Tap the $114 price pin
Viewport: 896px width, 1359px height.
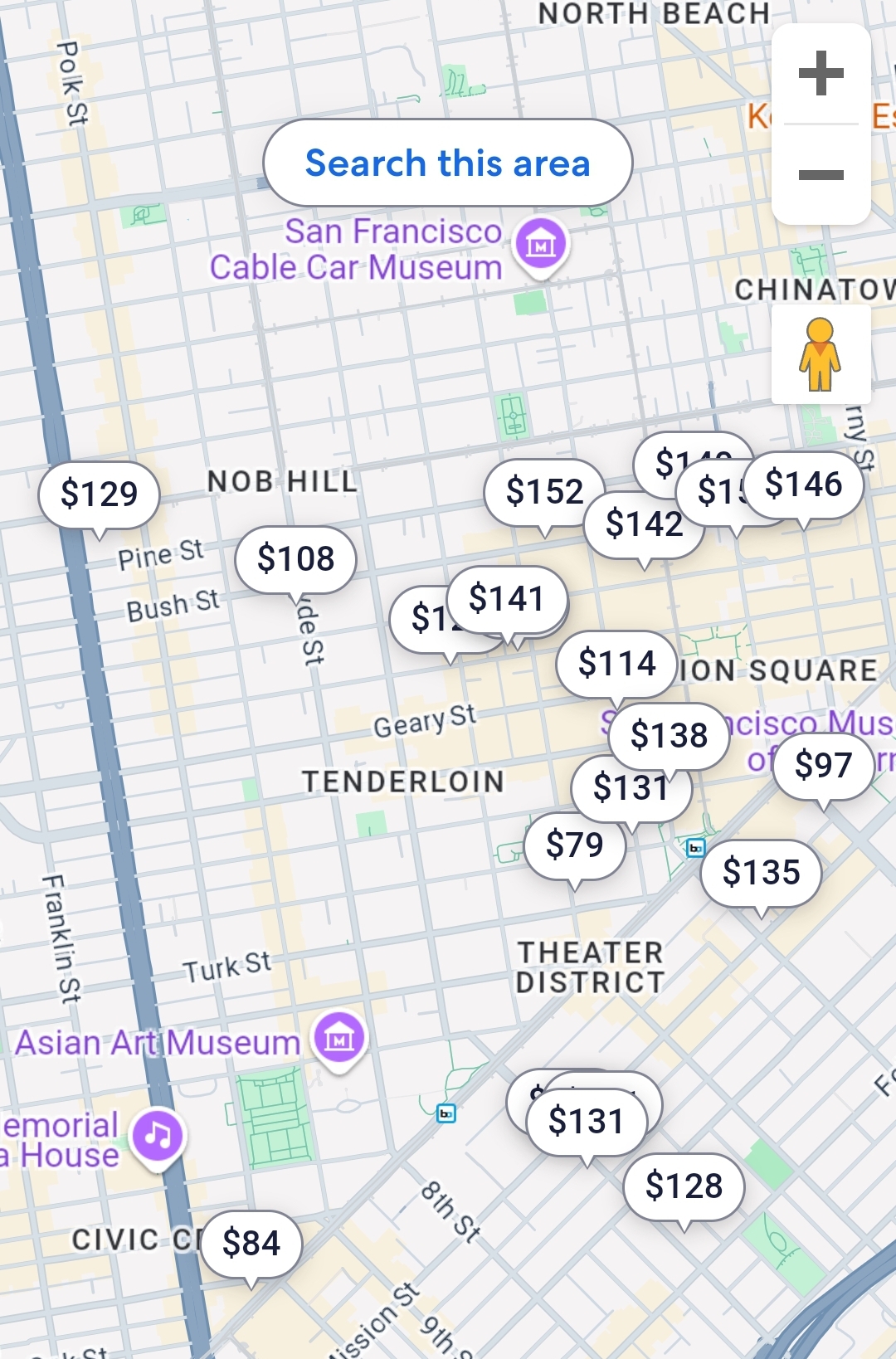[616, 664]
